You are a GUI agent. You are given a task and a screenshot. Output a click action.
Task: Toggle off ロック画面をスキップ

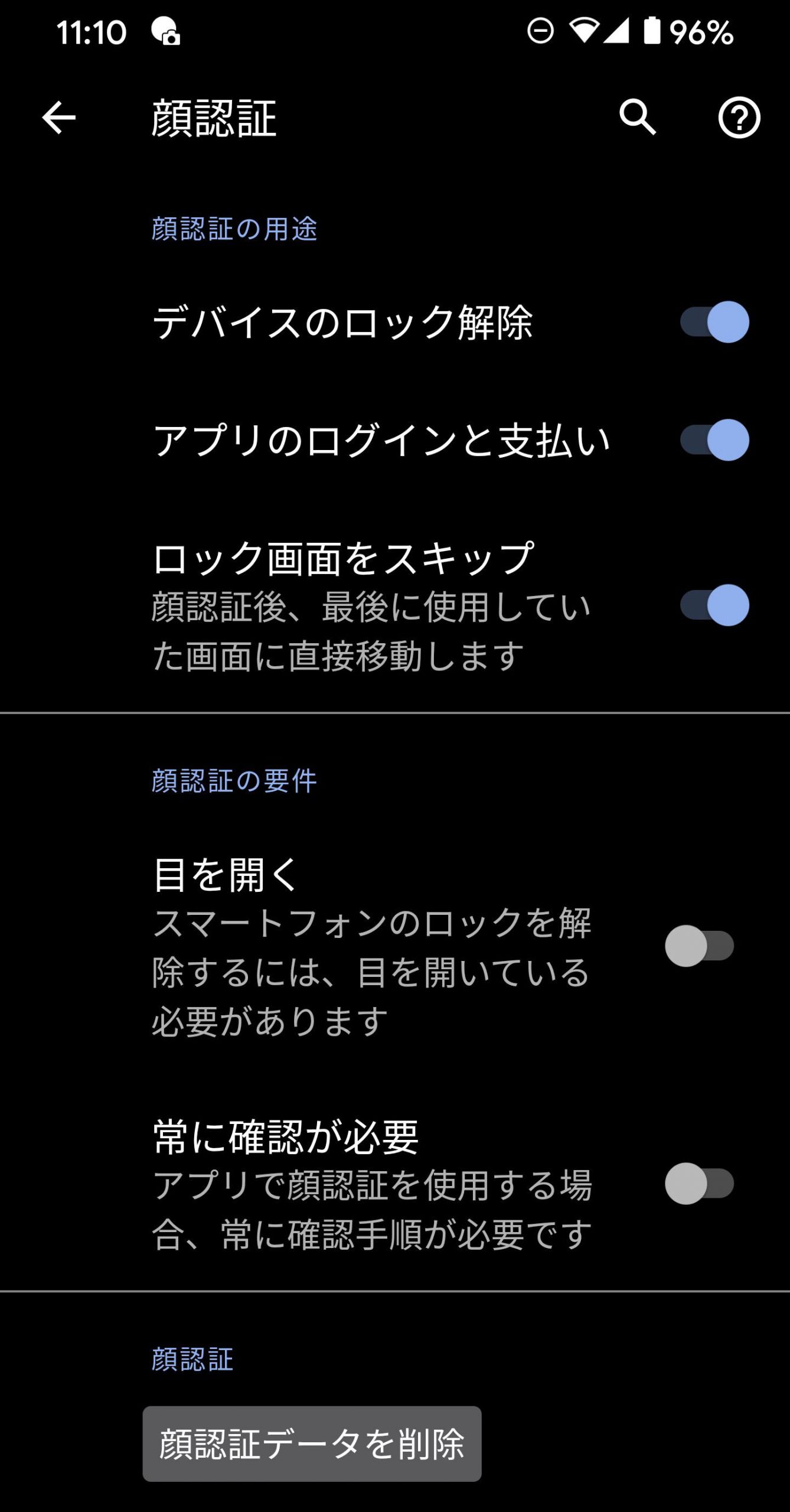[x=714, y=605]
